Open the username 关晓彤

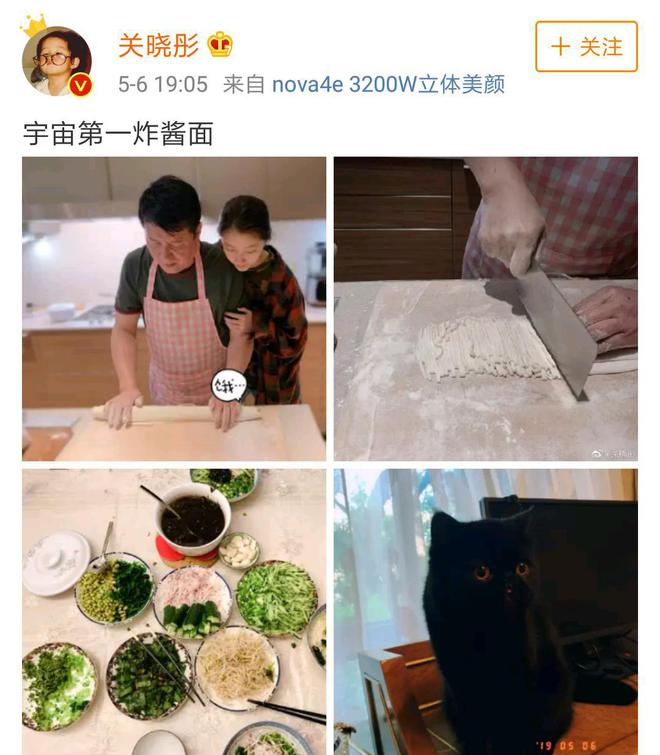(159, 45)
